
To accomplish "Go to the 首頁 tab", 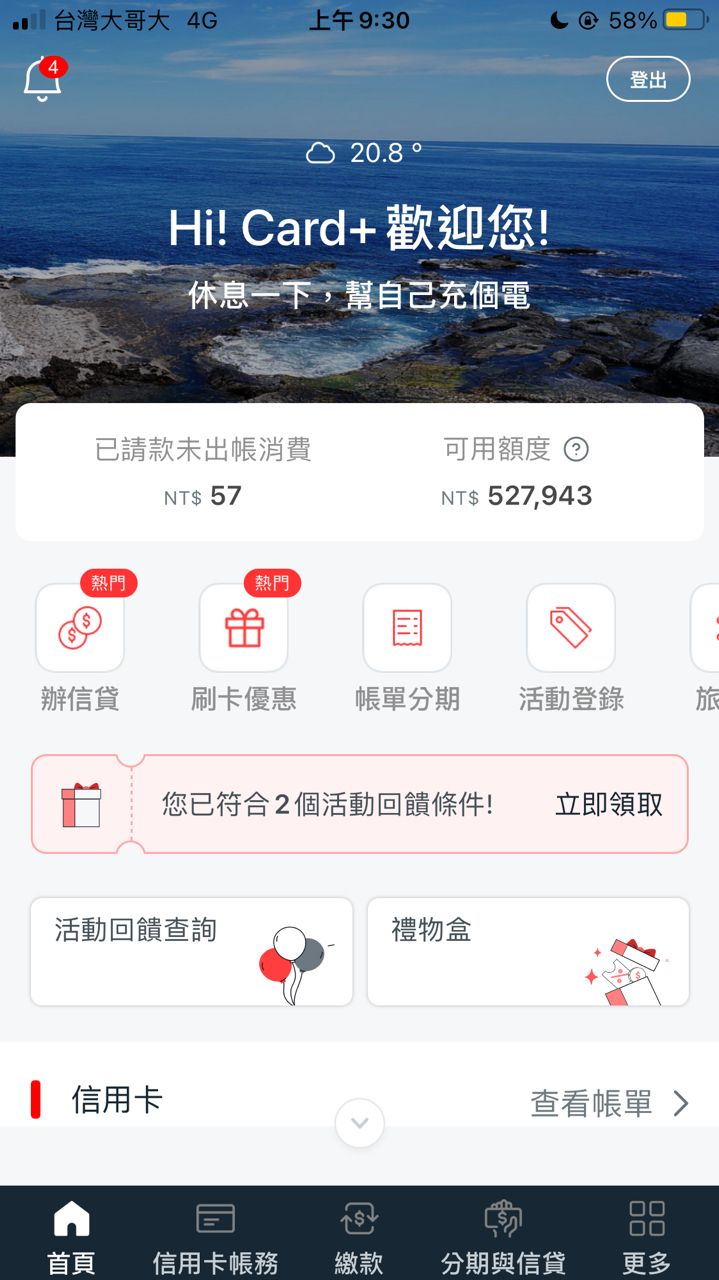I will coord(71,1237).
